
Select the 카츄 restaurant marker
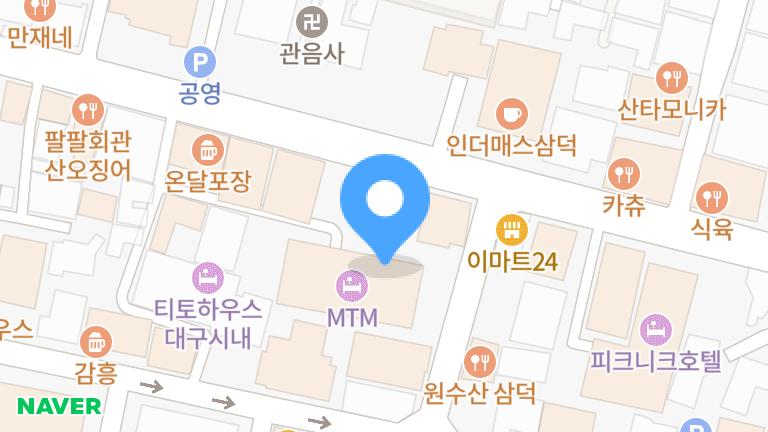(624, 175)
